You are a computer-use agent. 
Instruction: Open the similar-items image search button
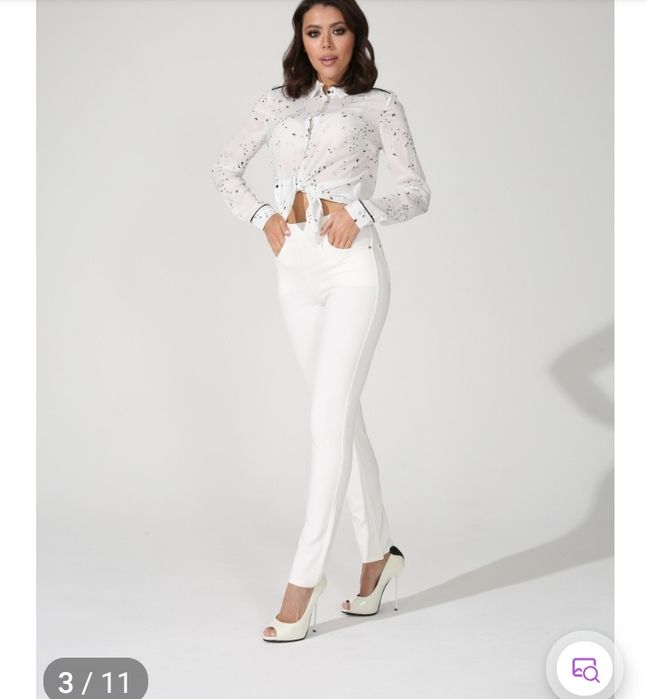[585, 668]
